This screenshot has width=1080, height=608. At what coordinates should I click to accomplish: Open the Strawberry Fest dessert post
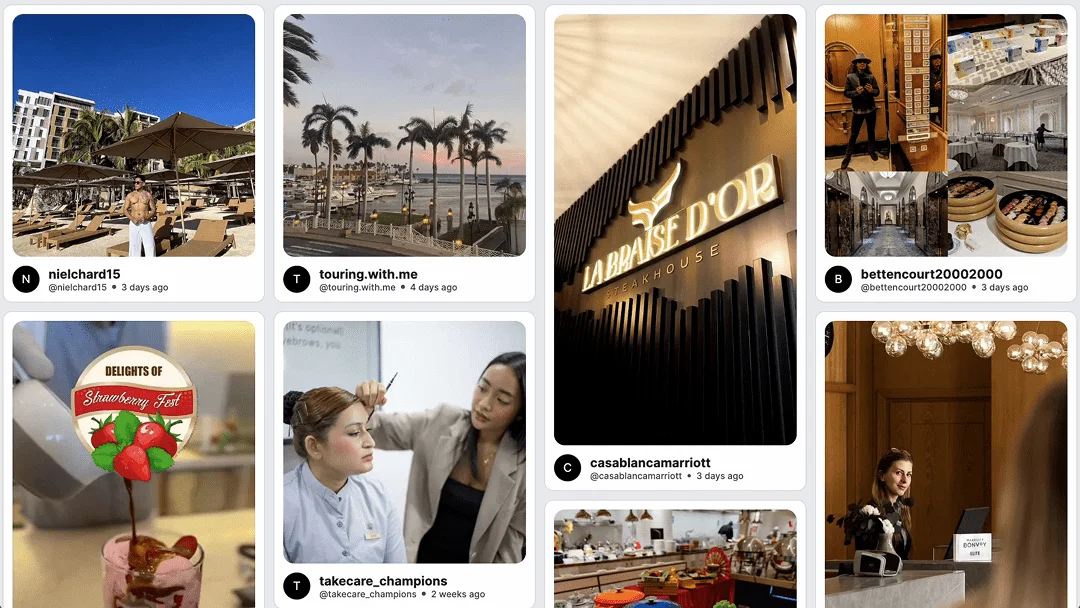point(133,464)
